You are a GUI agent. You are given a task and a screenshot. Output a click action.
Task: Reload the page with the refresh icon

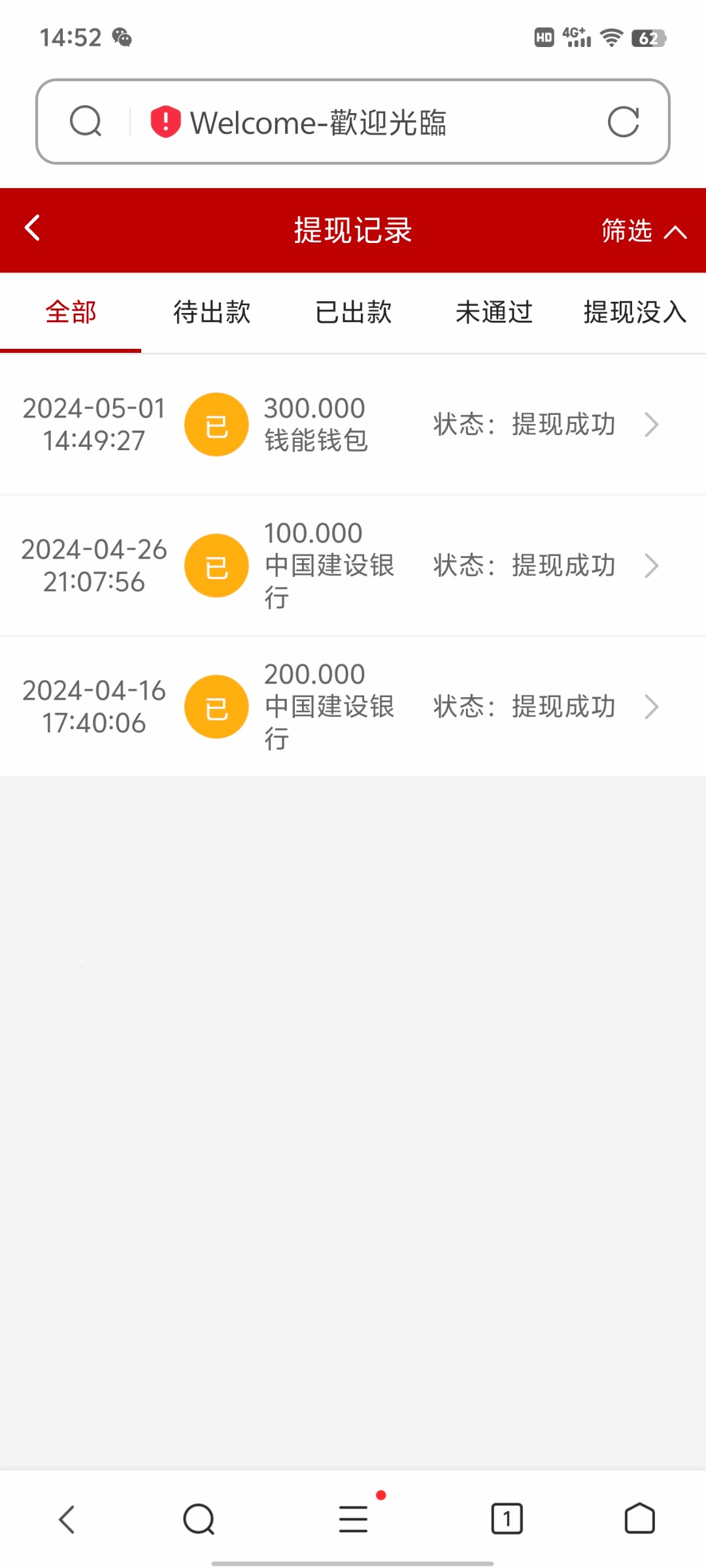tap(623, 121)
